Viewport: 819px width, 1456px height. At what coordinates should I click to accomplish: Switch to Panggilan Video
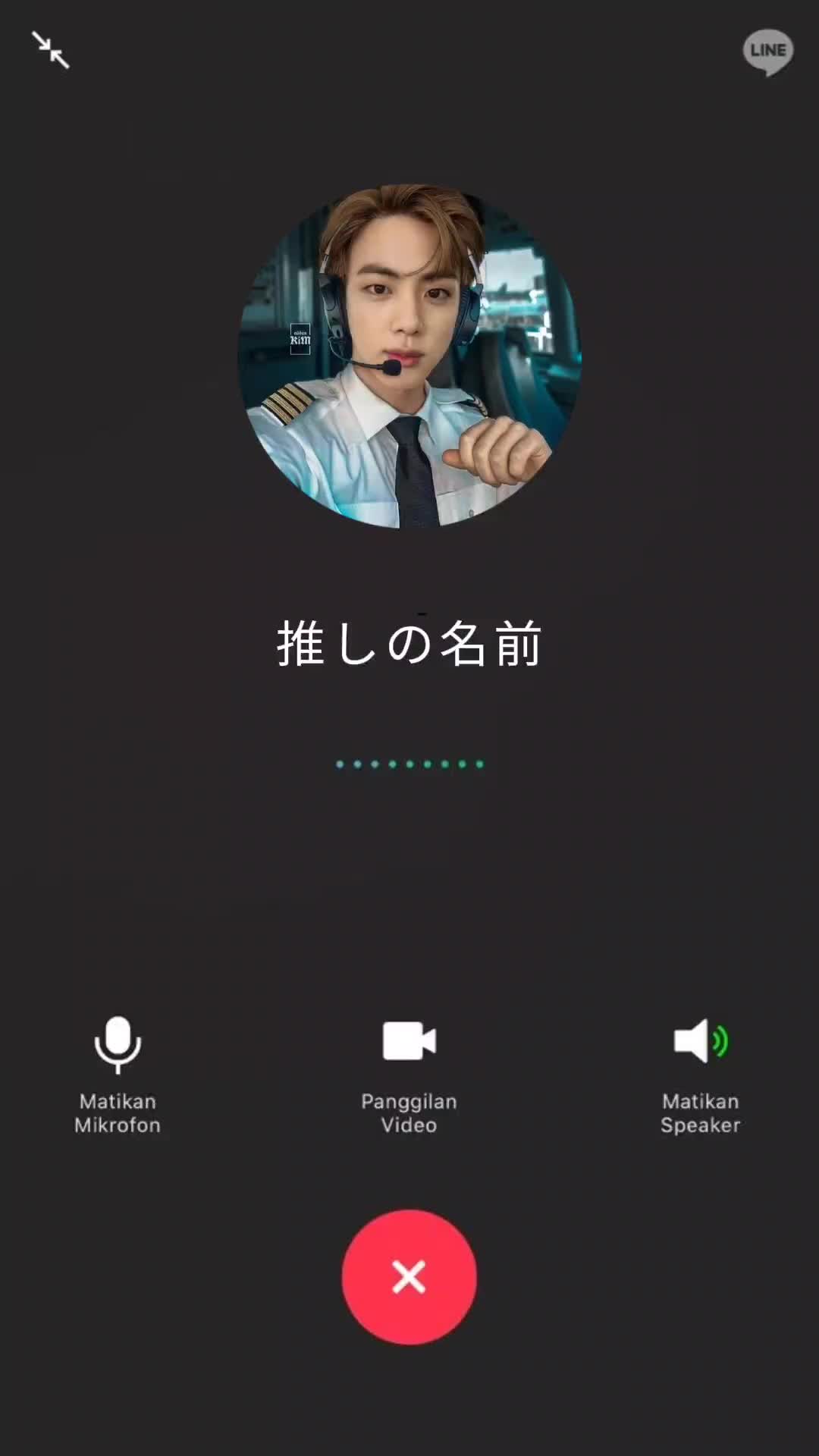click(409, 1042)
